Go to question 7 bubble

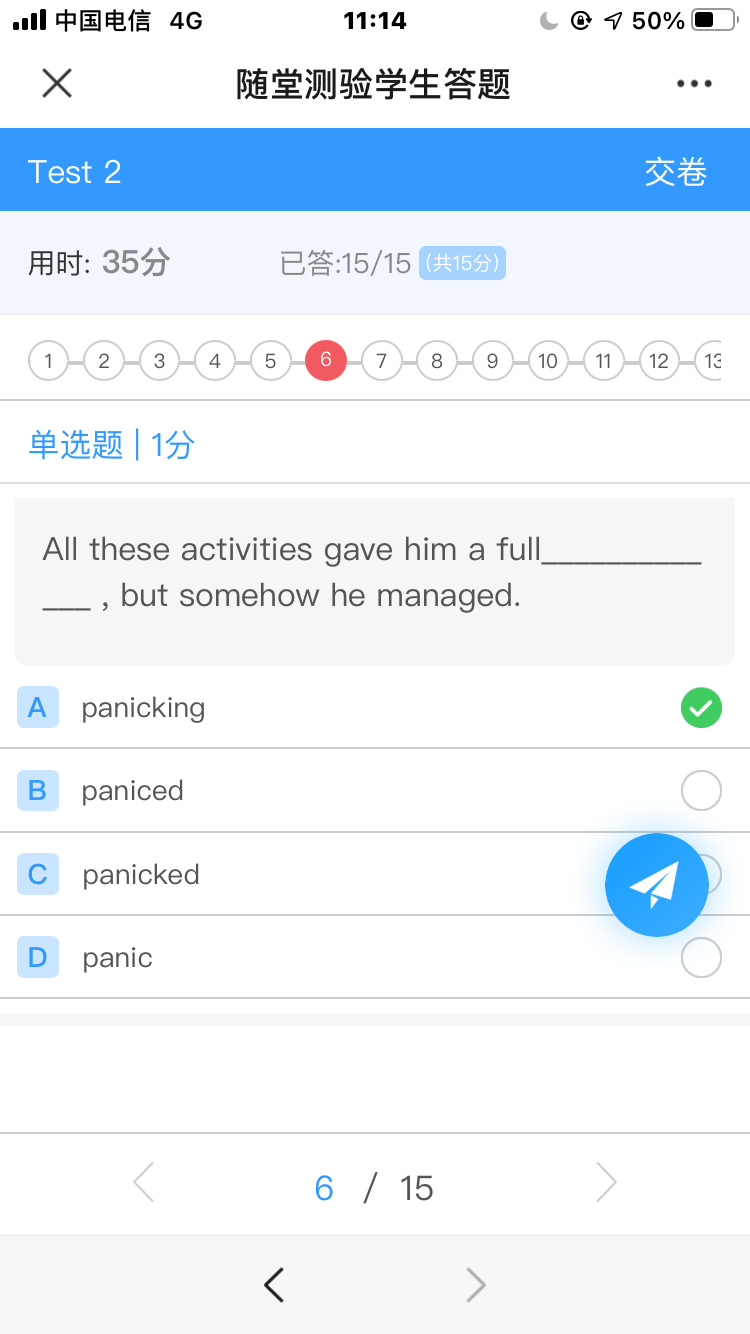382,361
